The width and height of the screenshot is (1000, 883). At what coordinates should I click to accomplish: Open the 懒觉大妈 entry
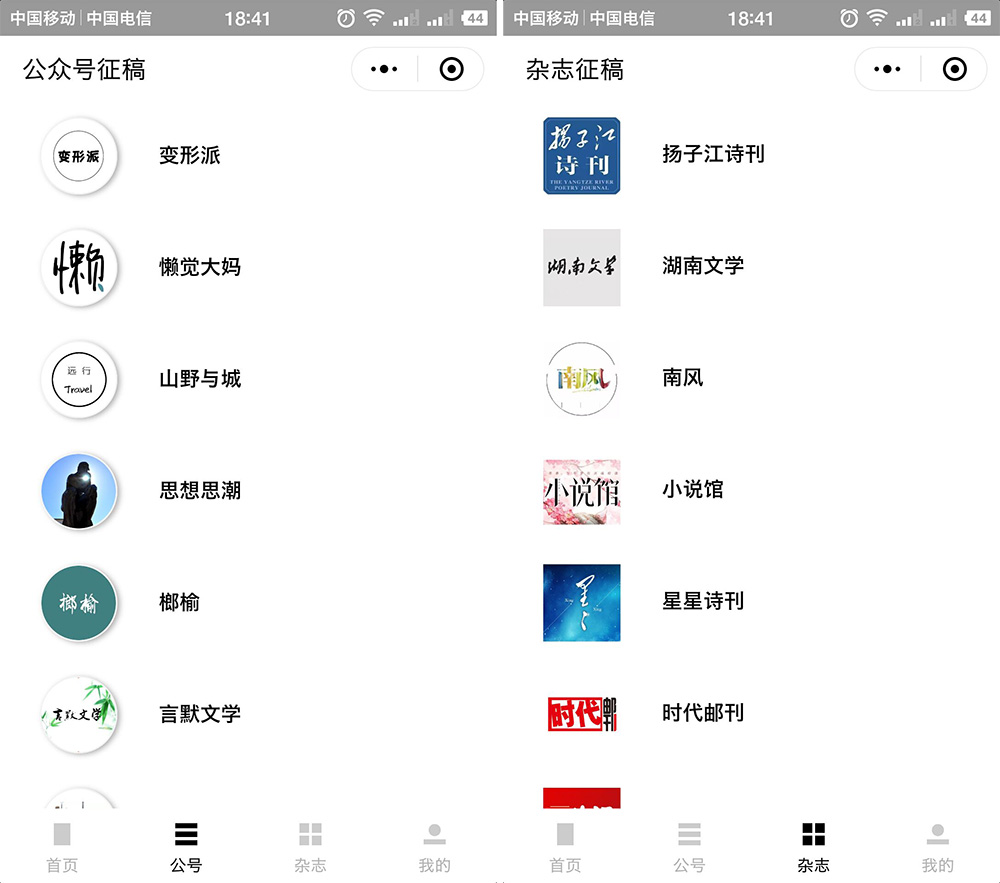pyautogui.click(x=199, y=267)
